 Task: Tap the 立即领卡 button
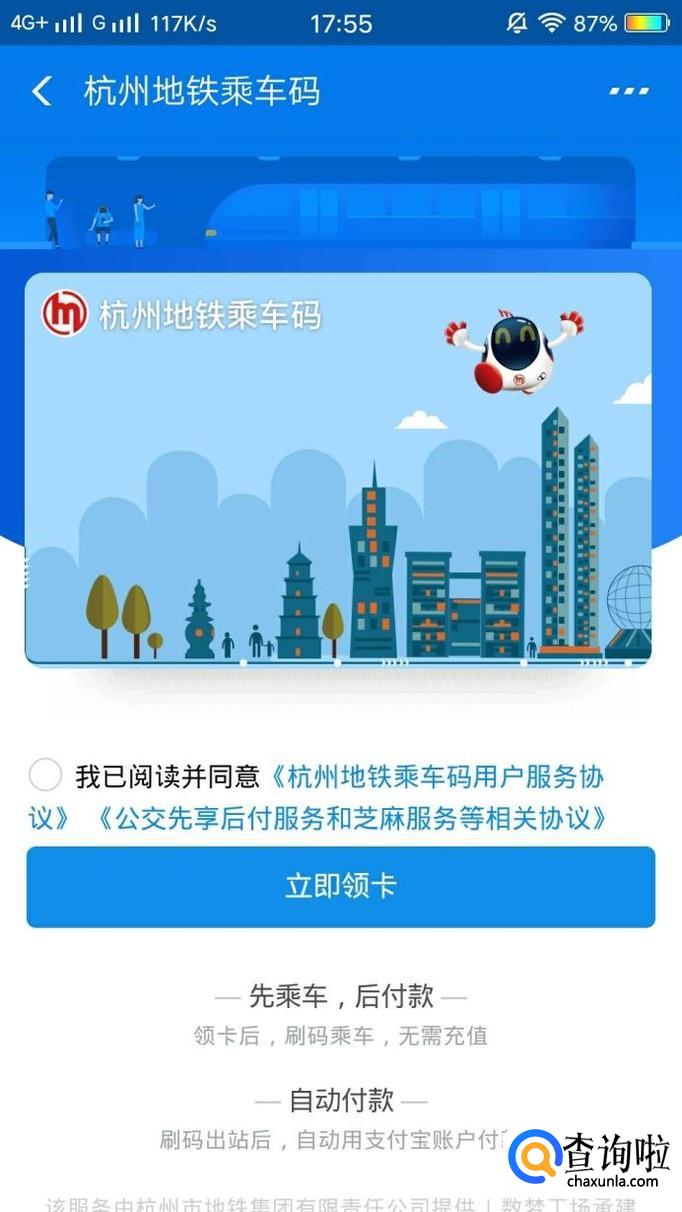click(341, 887)
